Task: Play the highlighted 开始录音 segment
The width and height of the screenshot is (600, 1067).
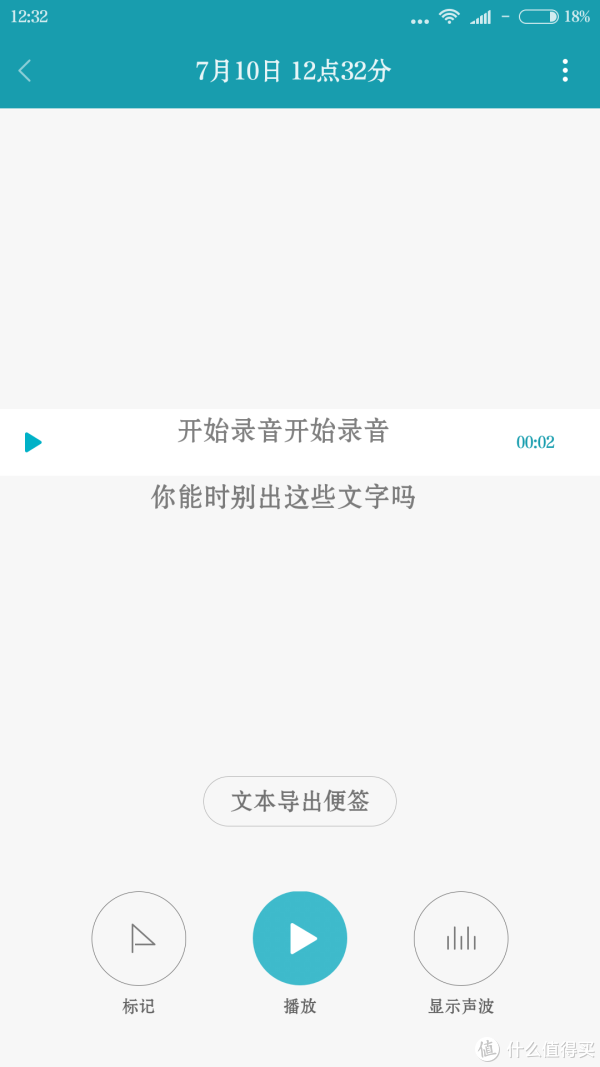Action: pos(33,442)
